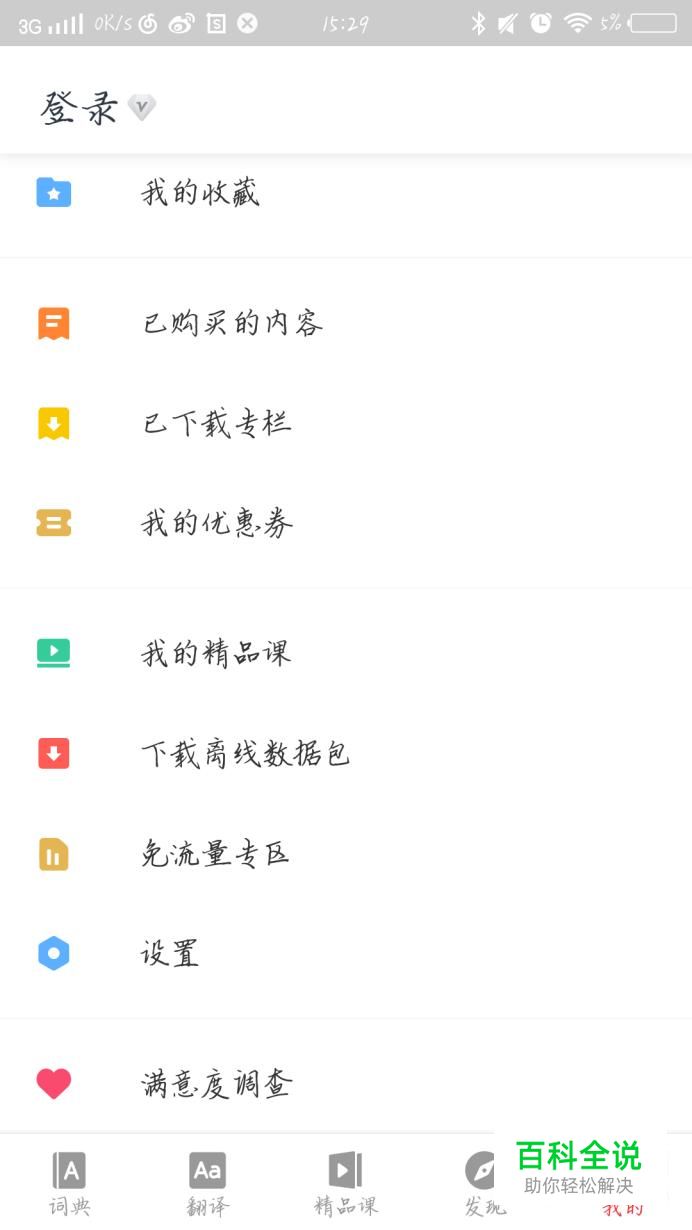The height and width of the screenshot is (1230, 692).
Task: Open 已下载专栏
Action: click(x=346, y=424)
